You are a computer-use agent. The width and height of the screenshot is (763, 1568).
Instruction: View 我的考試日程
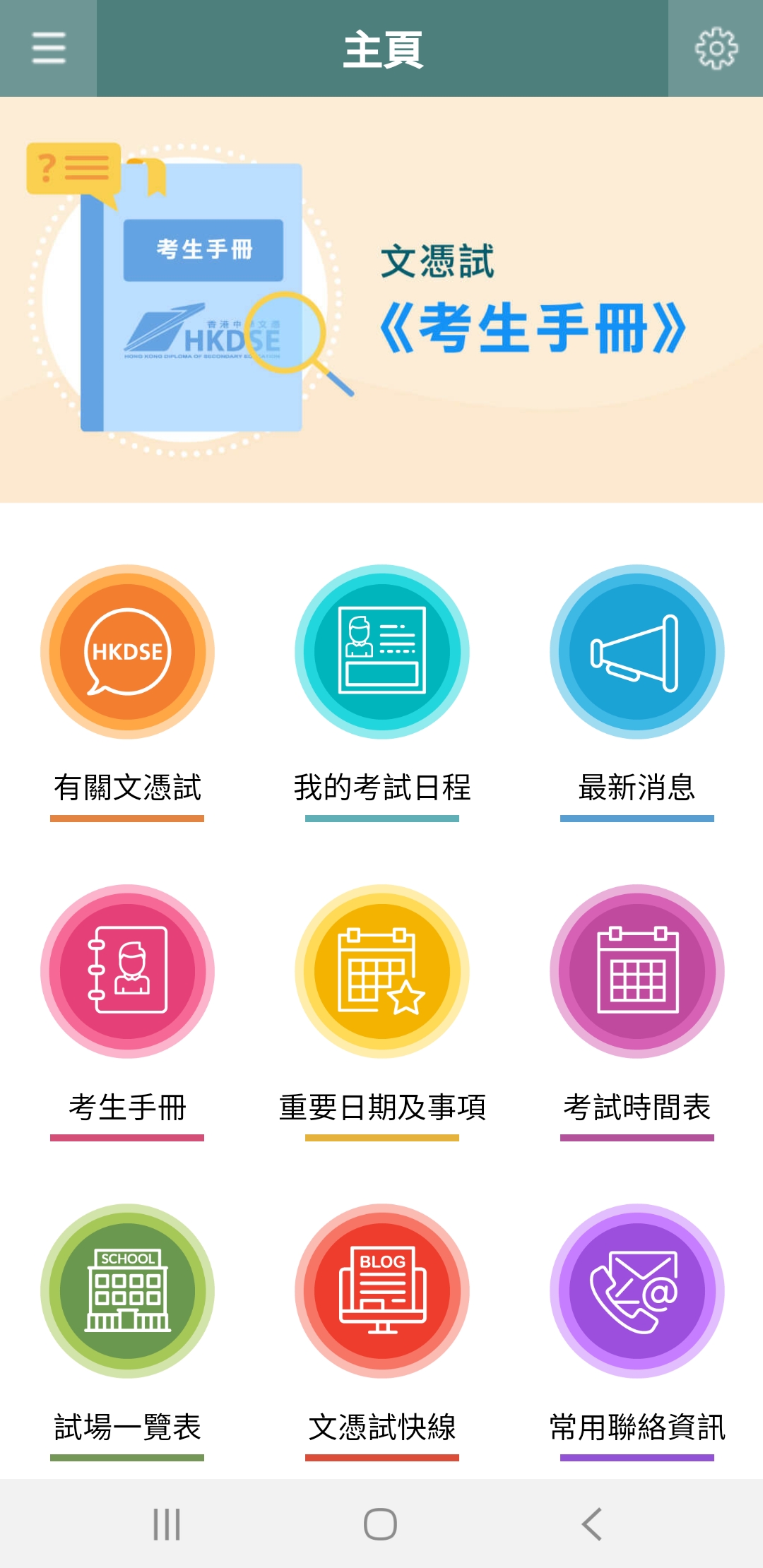[x=381, y=652]
